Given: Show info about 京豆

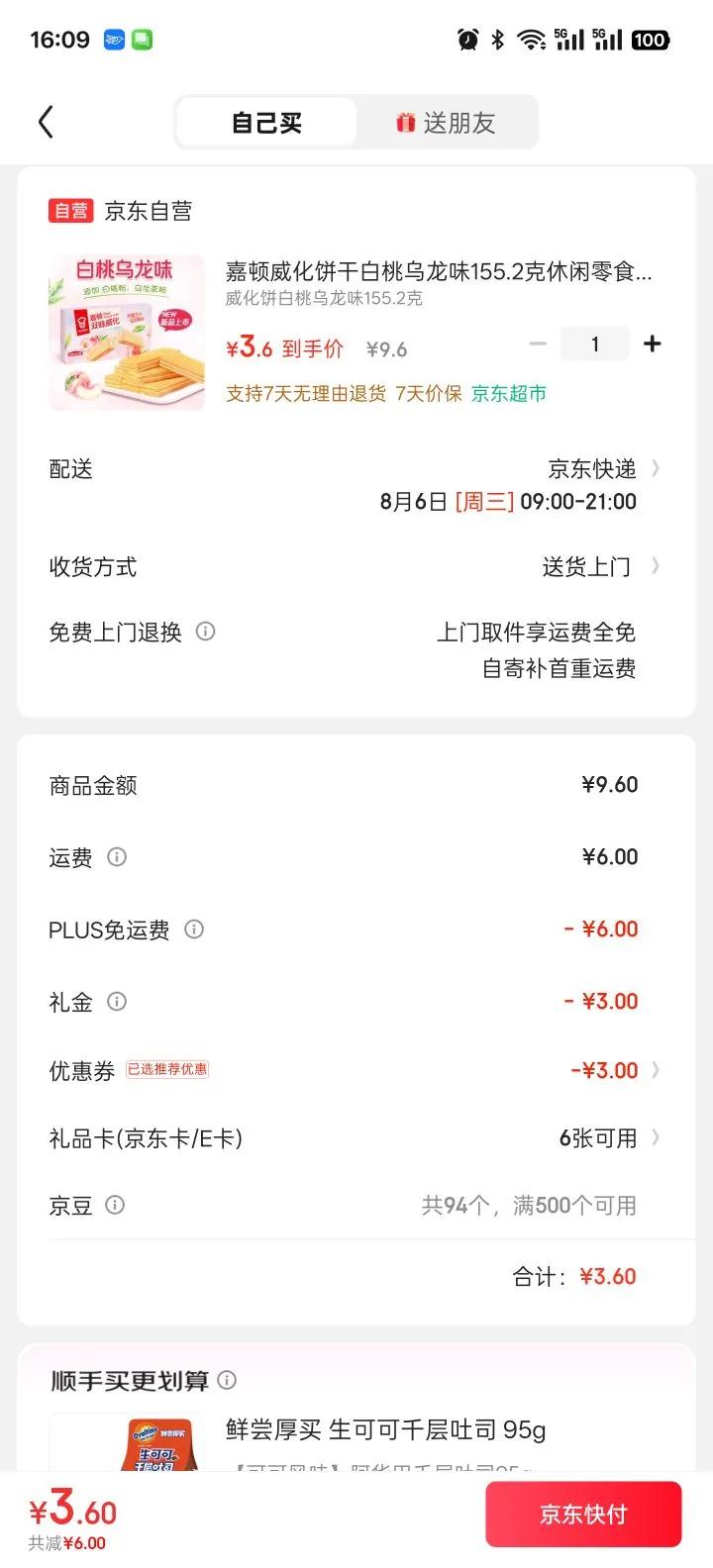Looking at the screenshot, I should point(115,1206).
